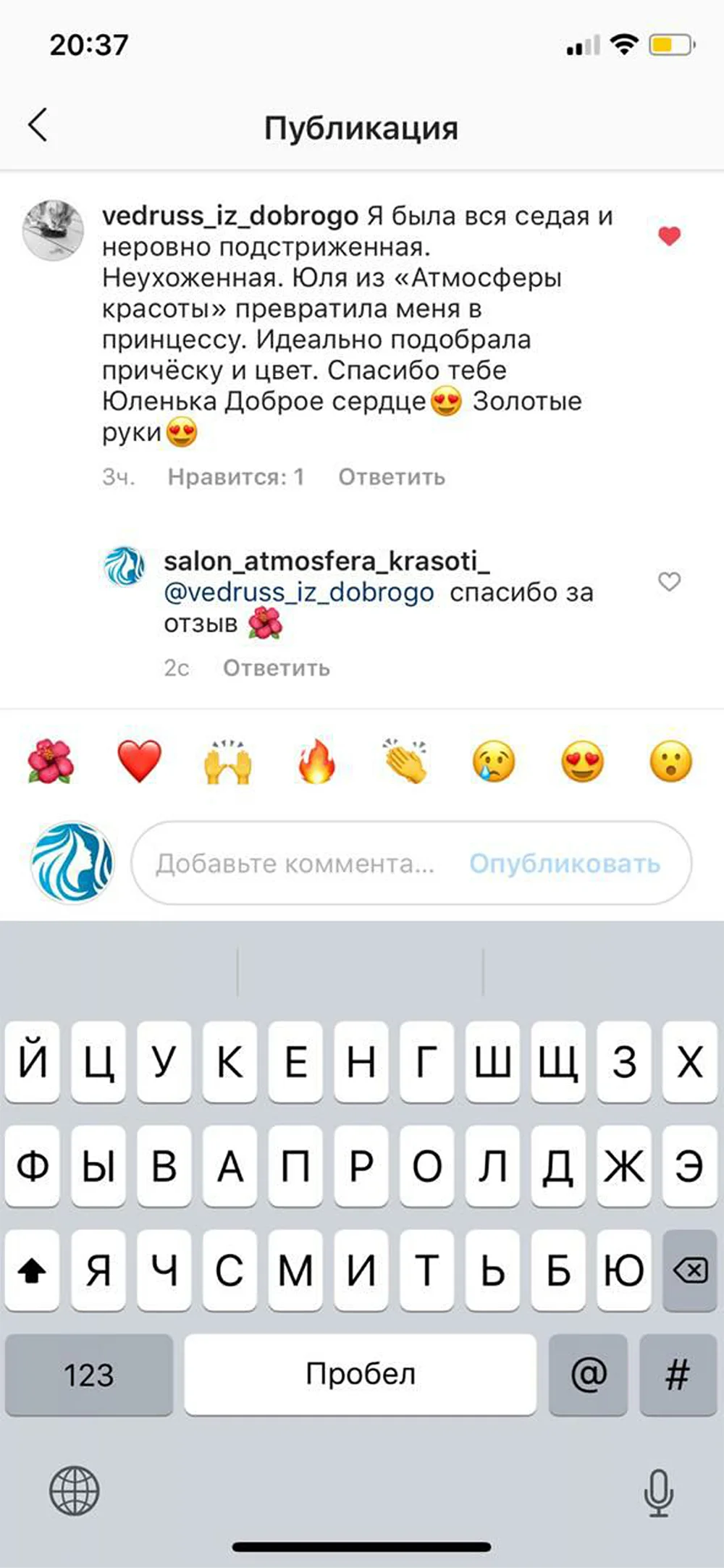Open the vedruss_iz_dobrogo profile avatar
Image resolution: width=724 pixels, height=1568 pixels.
click(x=53, y=230)
